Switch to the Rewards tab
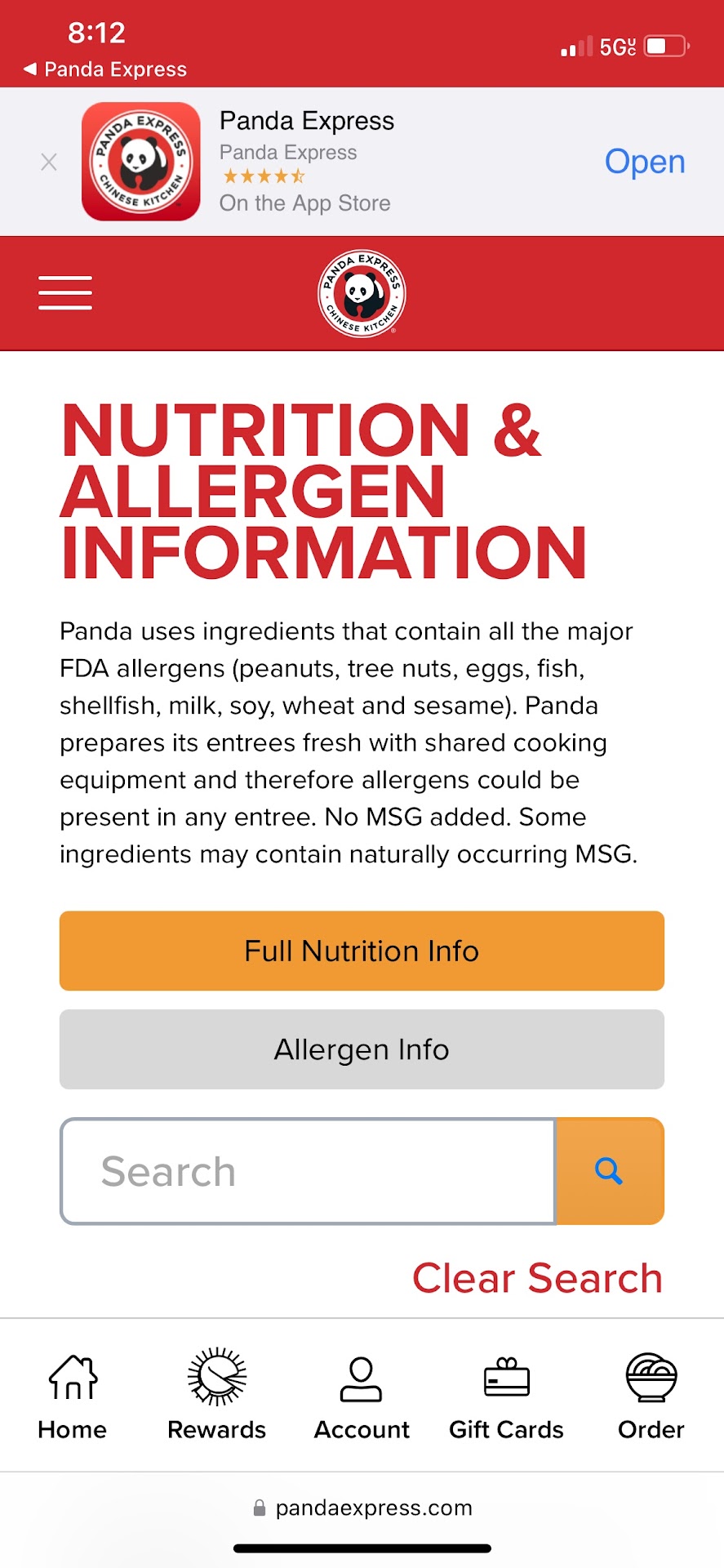The height and width of the screenshot is (1568, 724). (217, 1395)
